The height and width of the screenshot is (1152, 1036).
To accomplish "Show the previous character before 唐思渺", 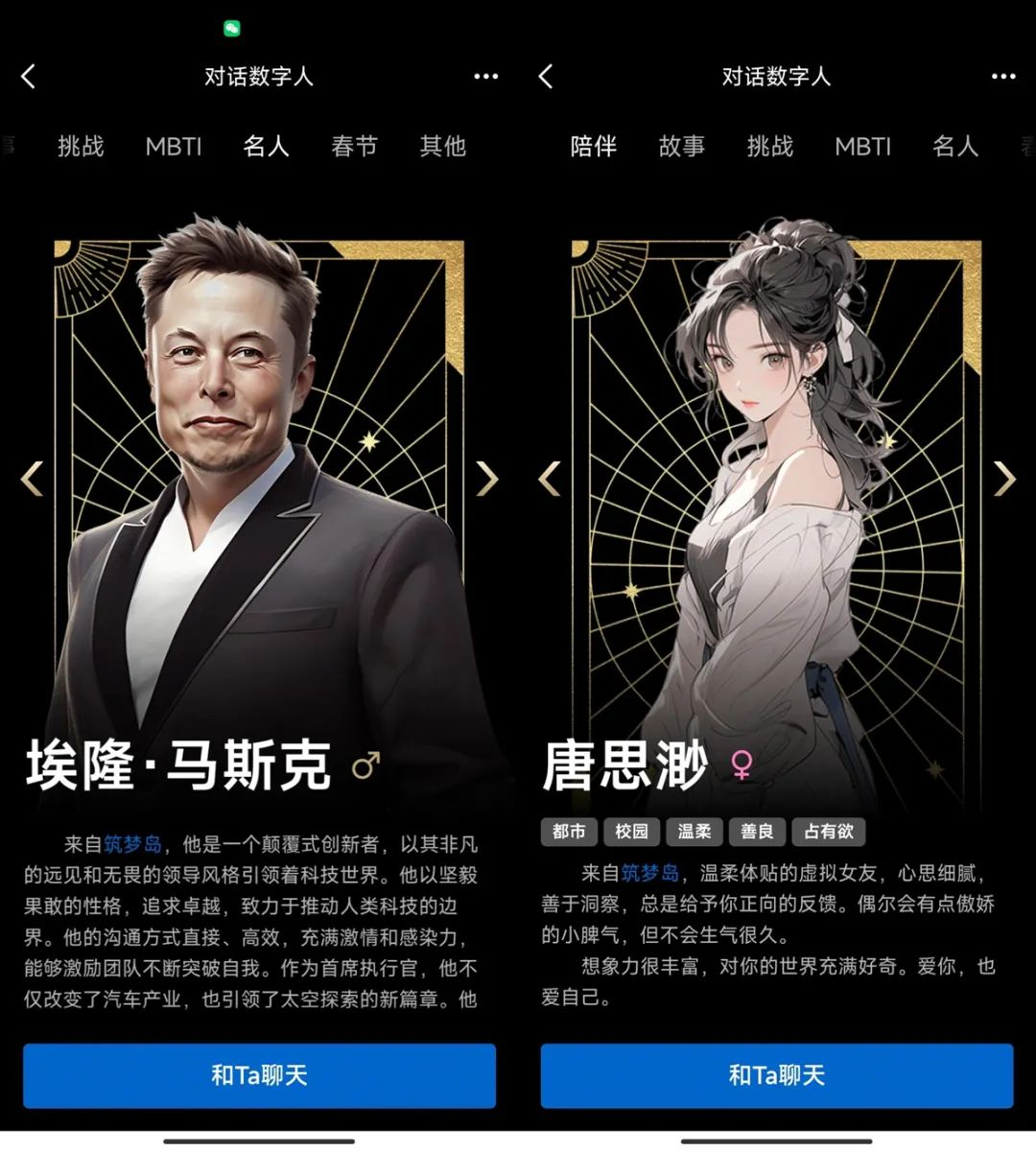I will pyautogui.click(x=550, y=479).
